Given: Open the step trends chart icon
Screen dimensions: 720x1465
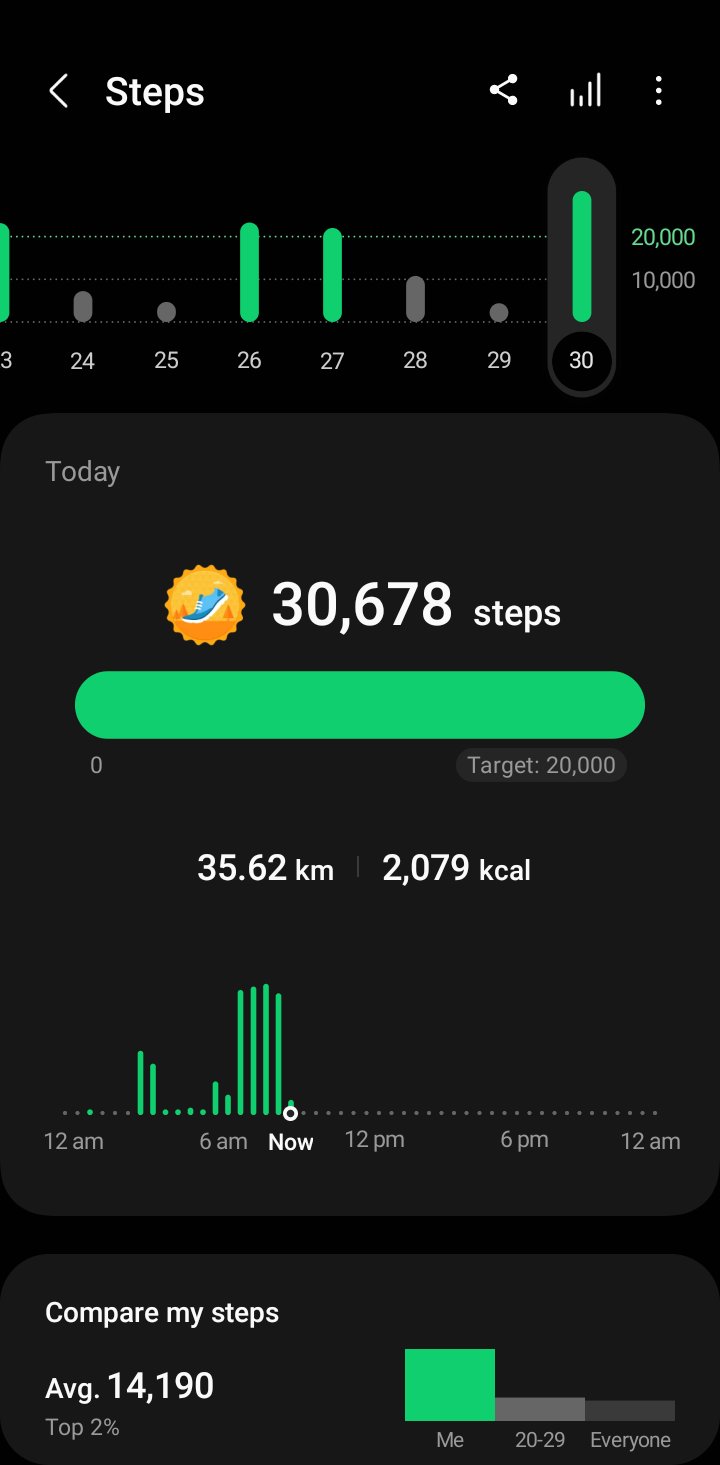Looking at the screenshot, I should 585,91.
